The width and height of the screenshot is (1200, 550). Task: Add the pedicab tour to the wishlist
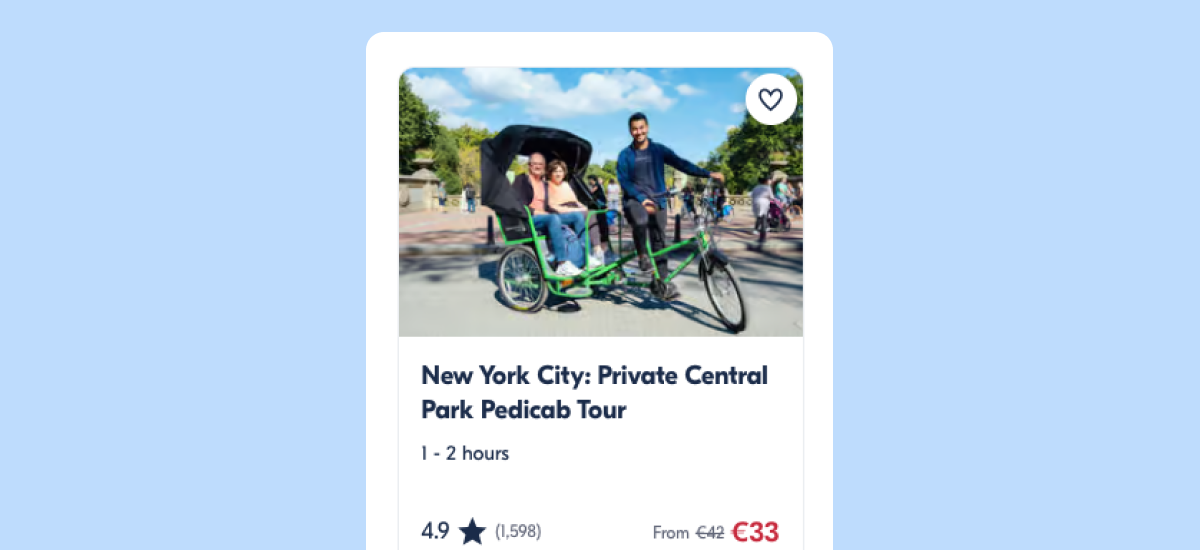coord(770,99)
